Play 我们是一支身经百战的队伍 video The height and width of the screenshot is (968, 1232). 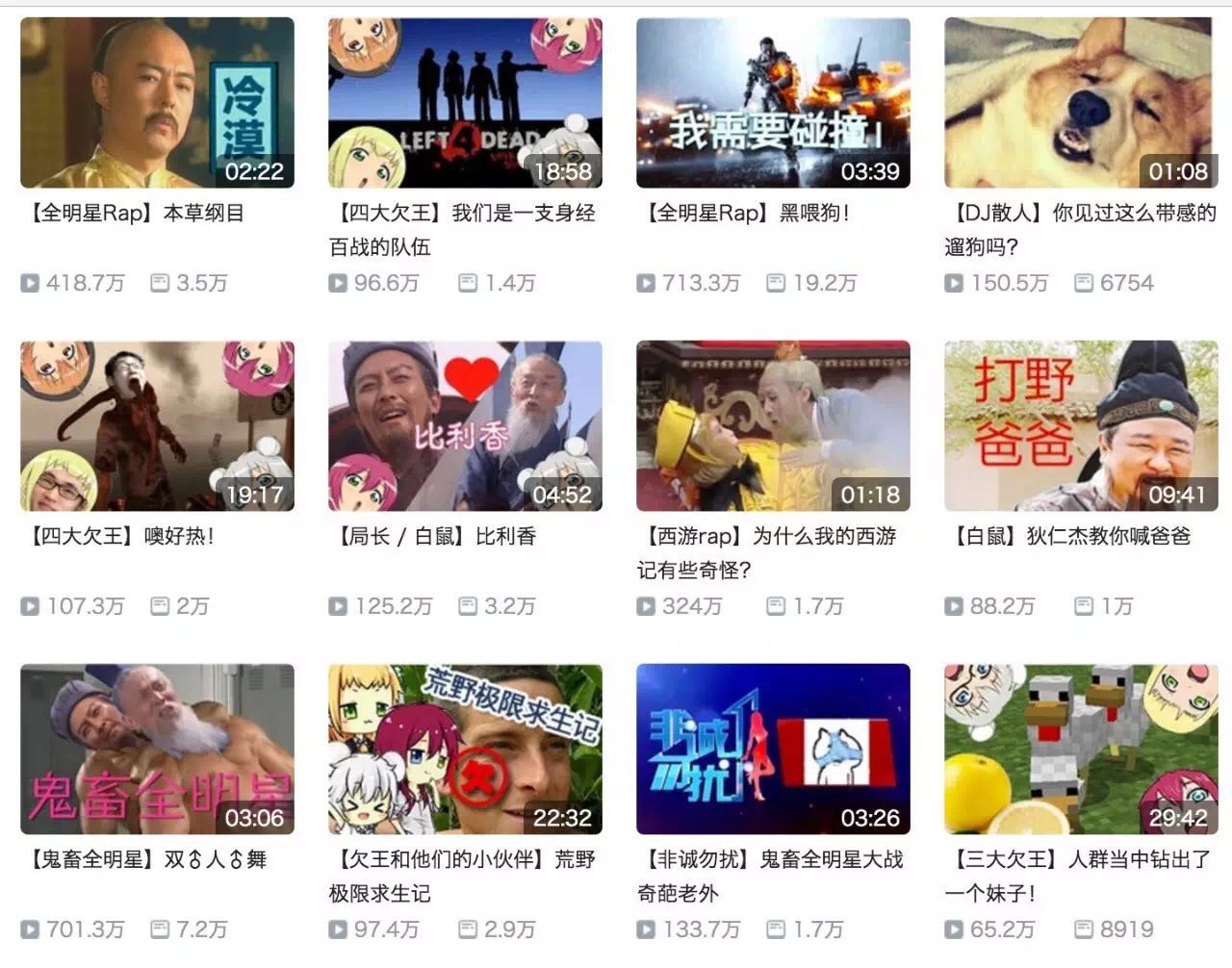coord(465,103)
